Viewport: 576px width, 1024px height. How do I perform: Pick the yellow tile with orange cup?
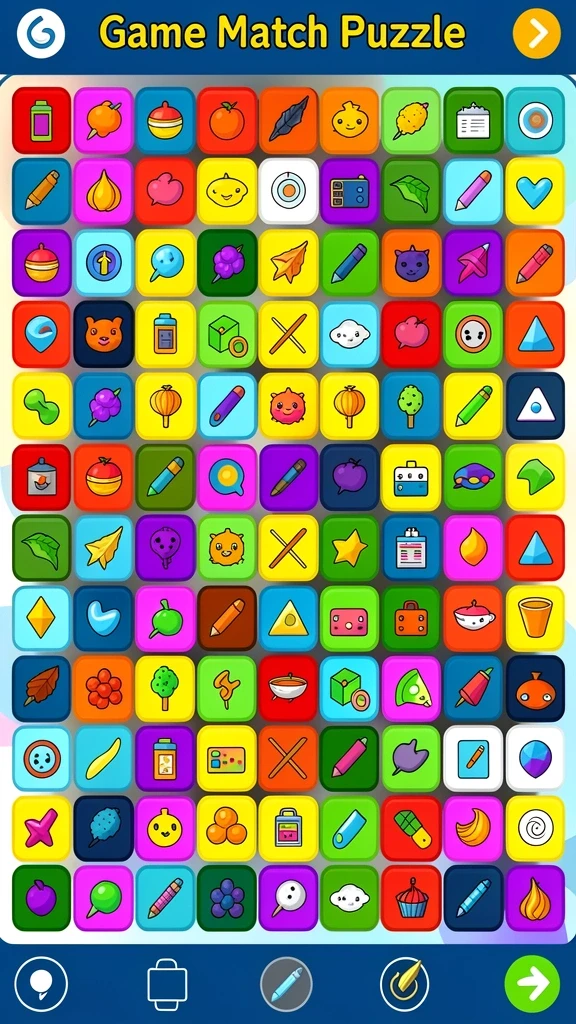click(535, 618)
